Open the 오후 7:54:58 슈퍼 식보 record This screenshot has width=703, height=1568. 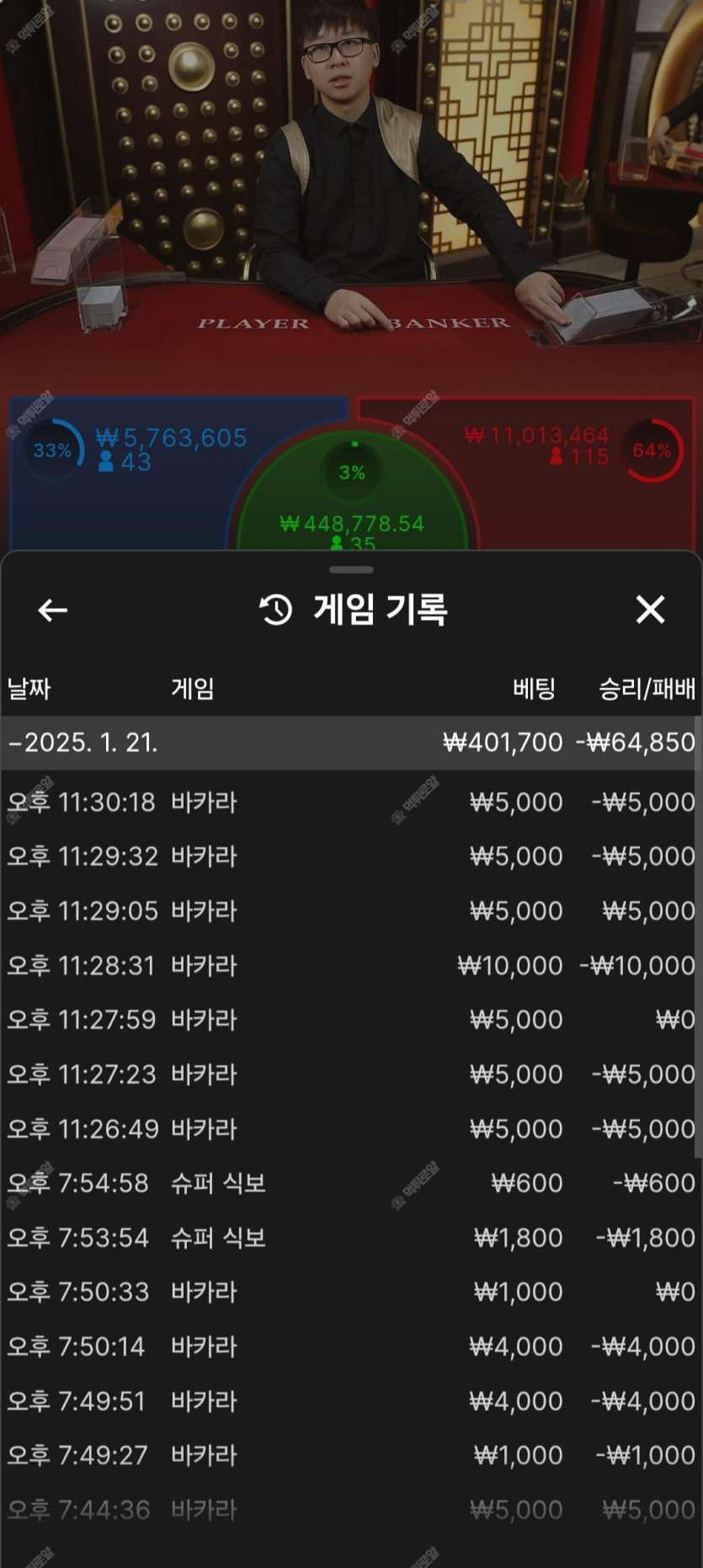pos(350,1183)
